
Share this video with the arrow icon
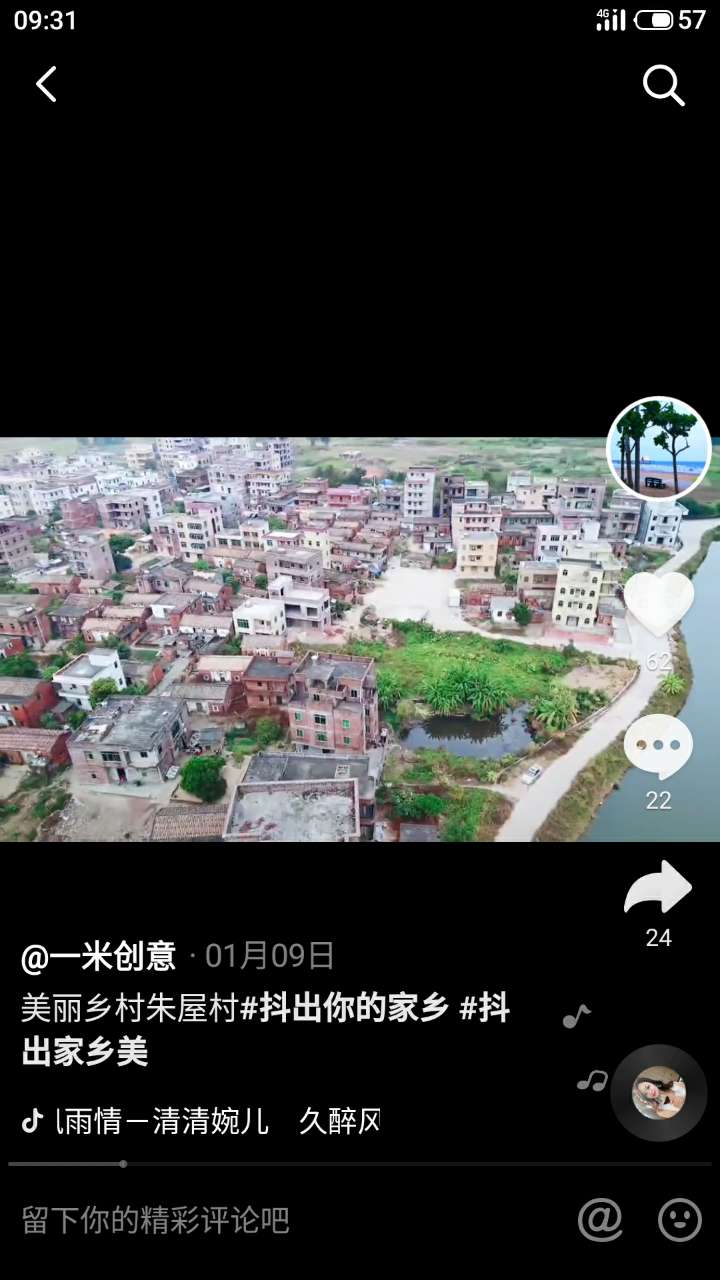tap(658, 888)
